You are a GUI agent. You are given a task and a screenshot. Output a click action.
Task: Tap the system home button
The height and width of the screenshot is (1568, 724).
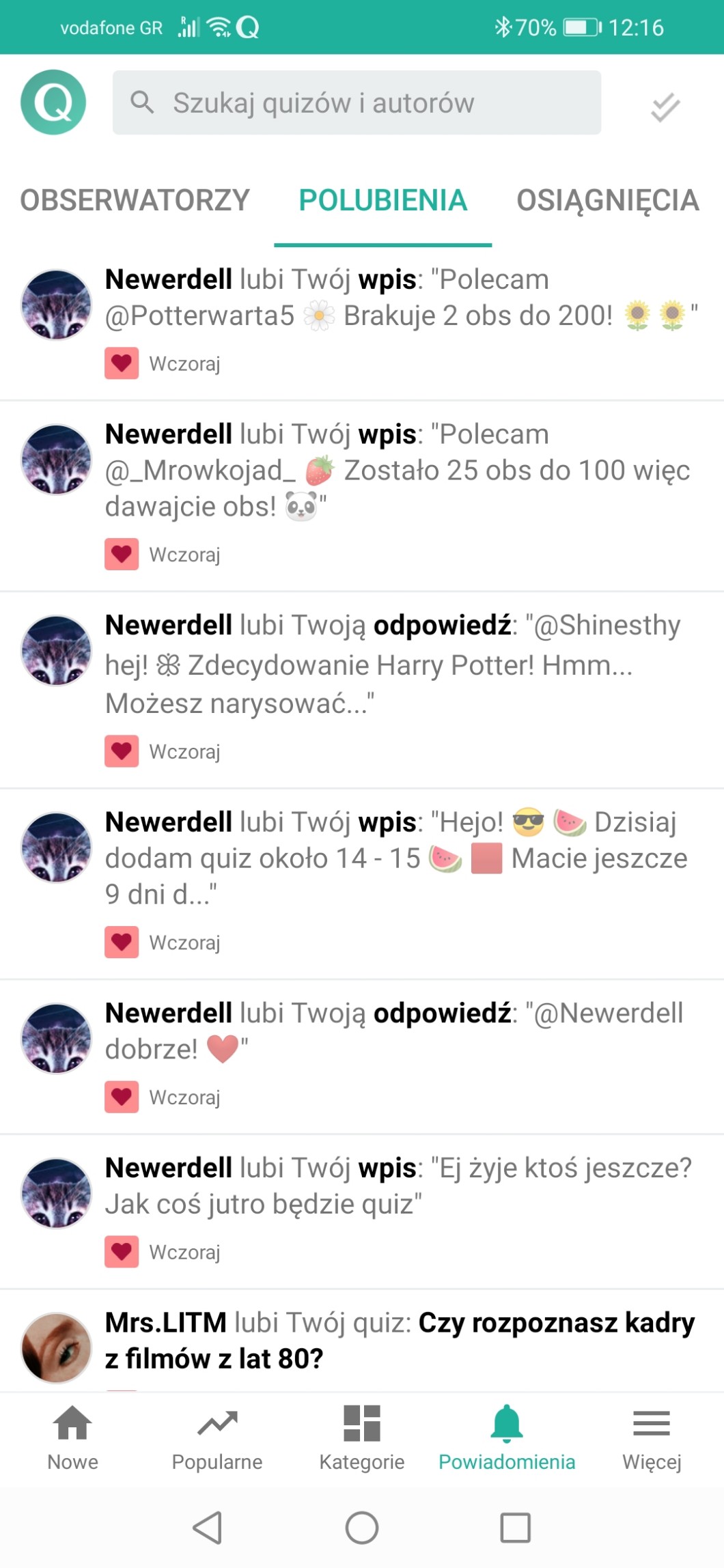pyautogui.click(x=362, y=1528)
